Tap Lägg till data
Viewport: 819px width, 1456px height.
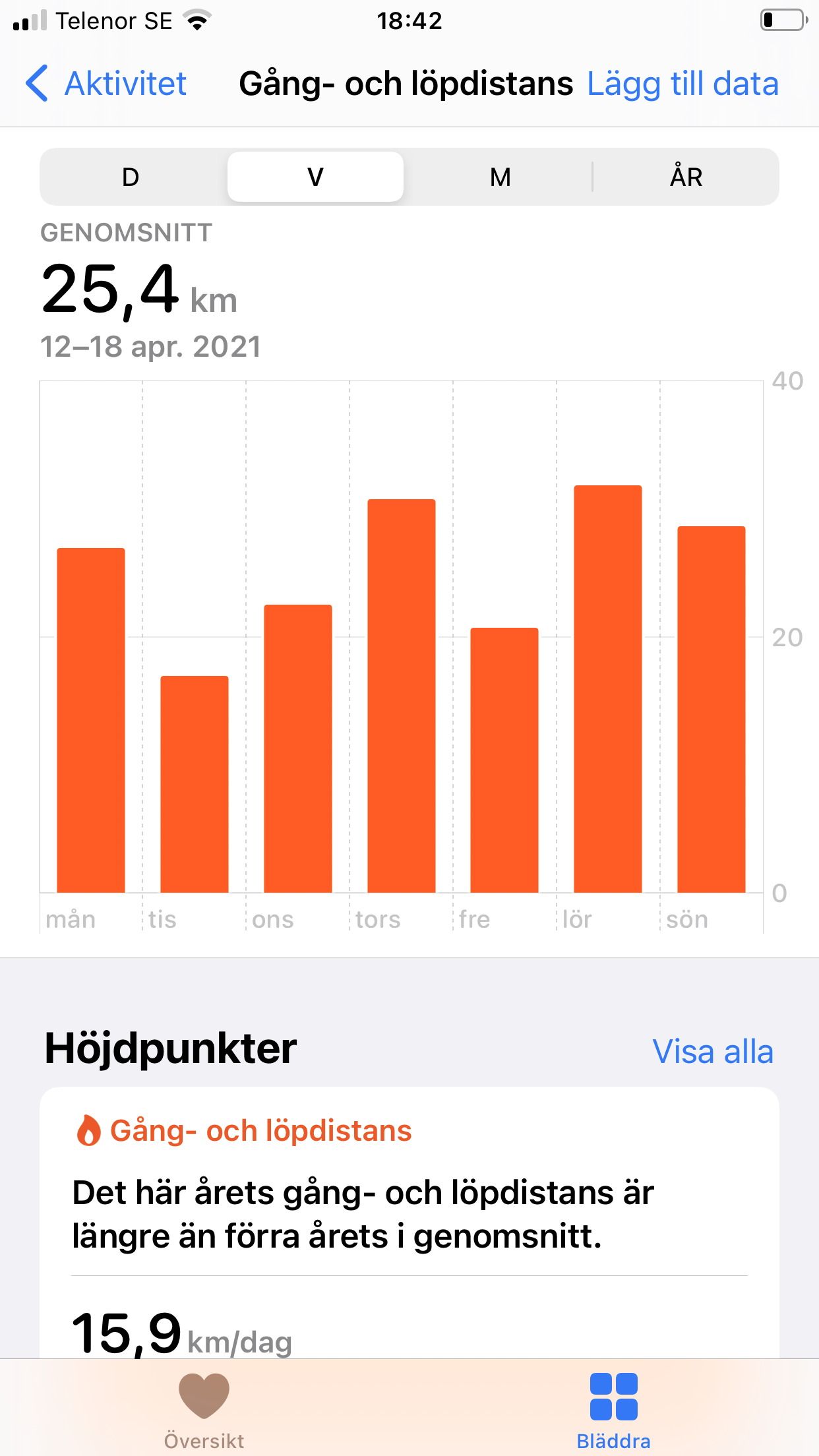682,84
